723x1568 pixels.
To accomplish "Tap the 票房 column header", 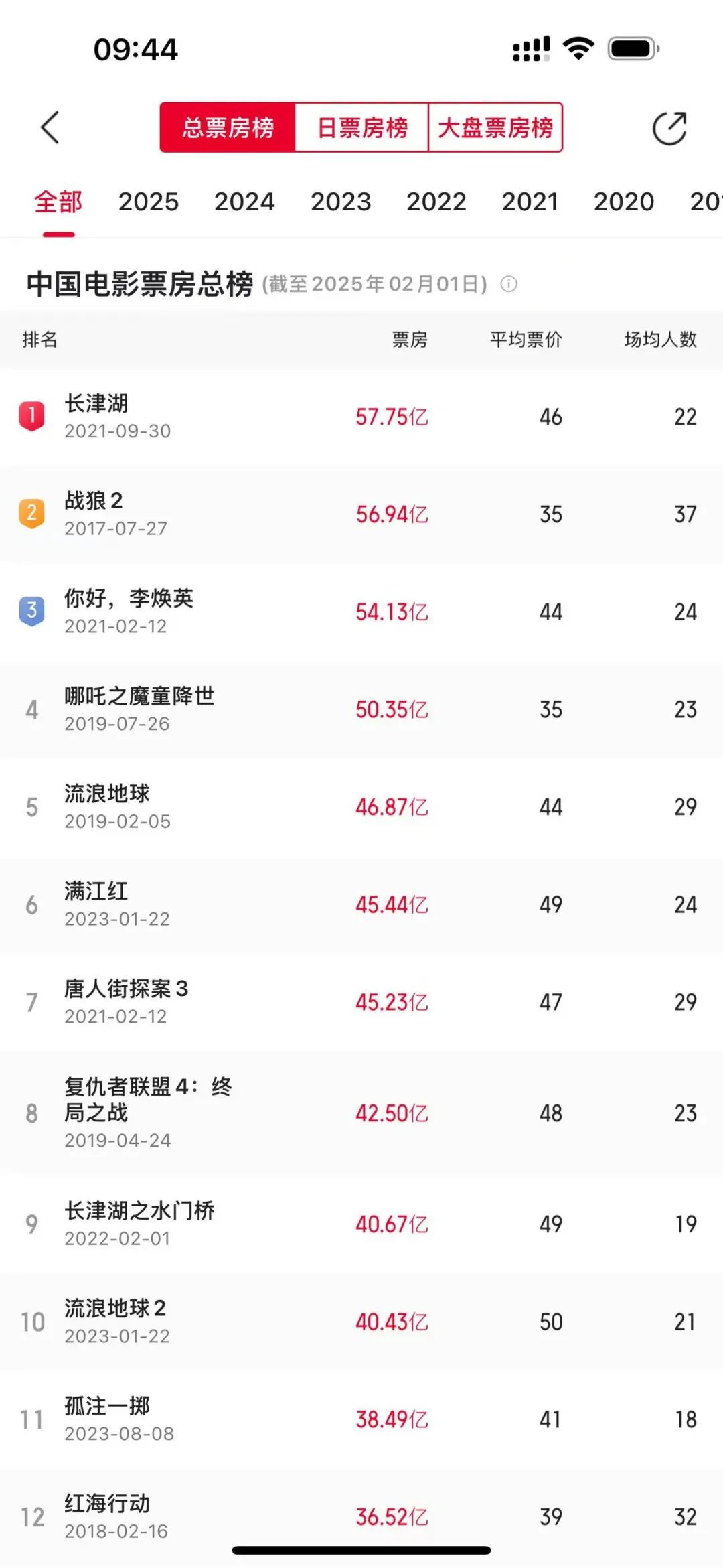I will coord(409,340).
